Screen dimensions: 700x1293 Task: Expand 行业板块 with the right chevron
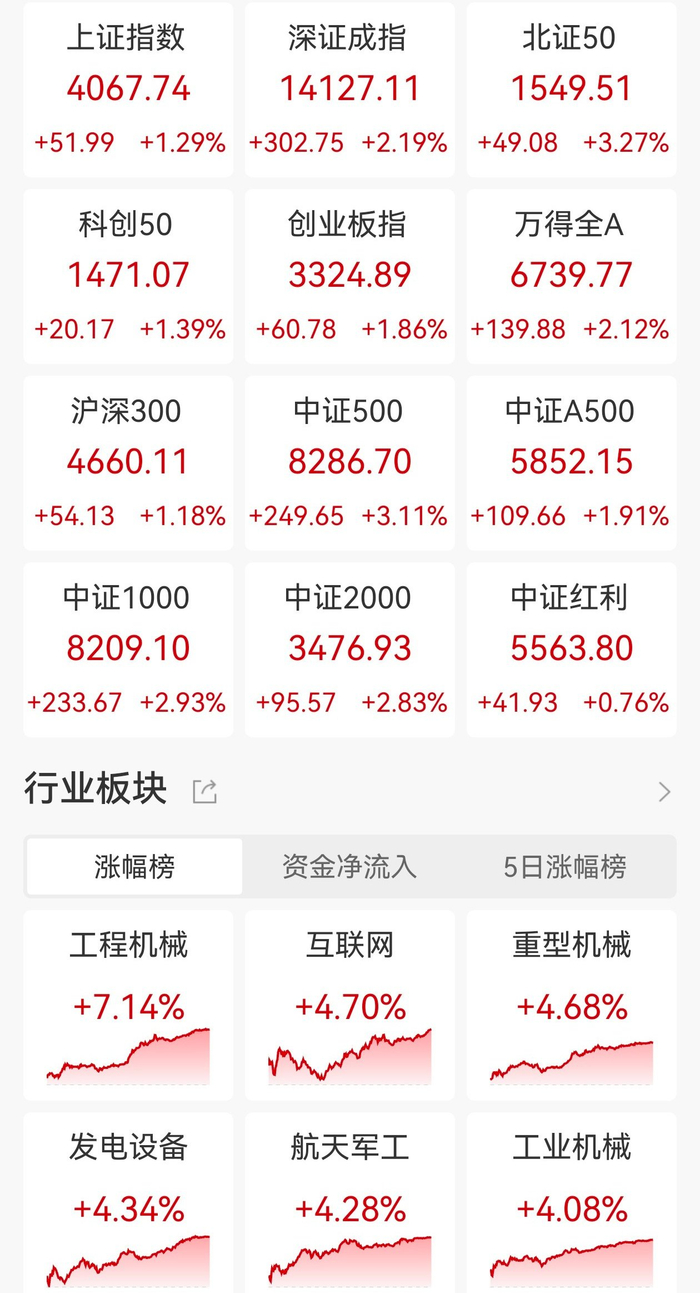tap(664, 792)
